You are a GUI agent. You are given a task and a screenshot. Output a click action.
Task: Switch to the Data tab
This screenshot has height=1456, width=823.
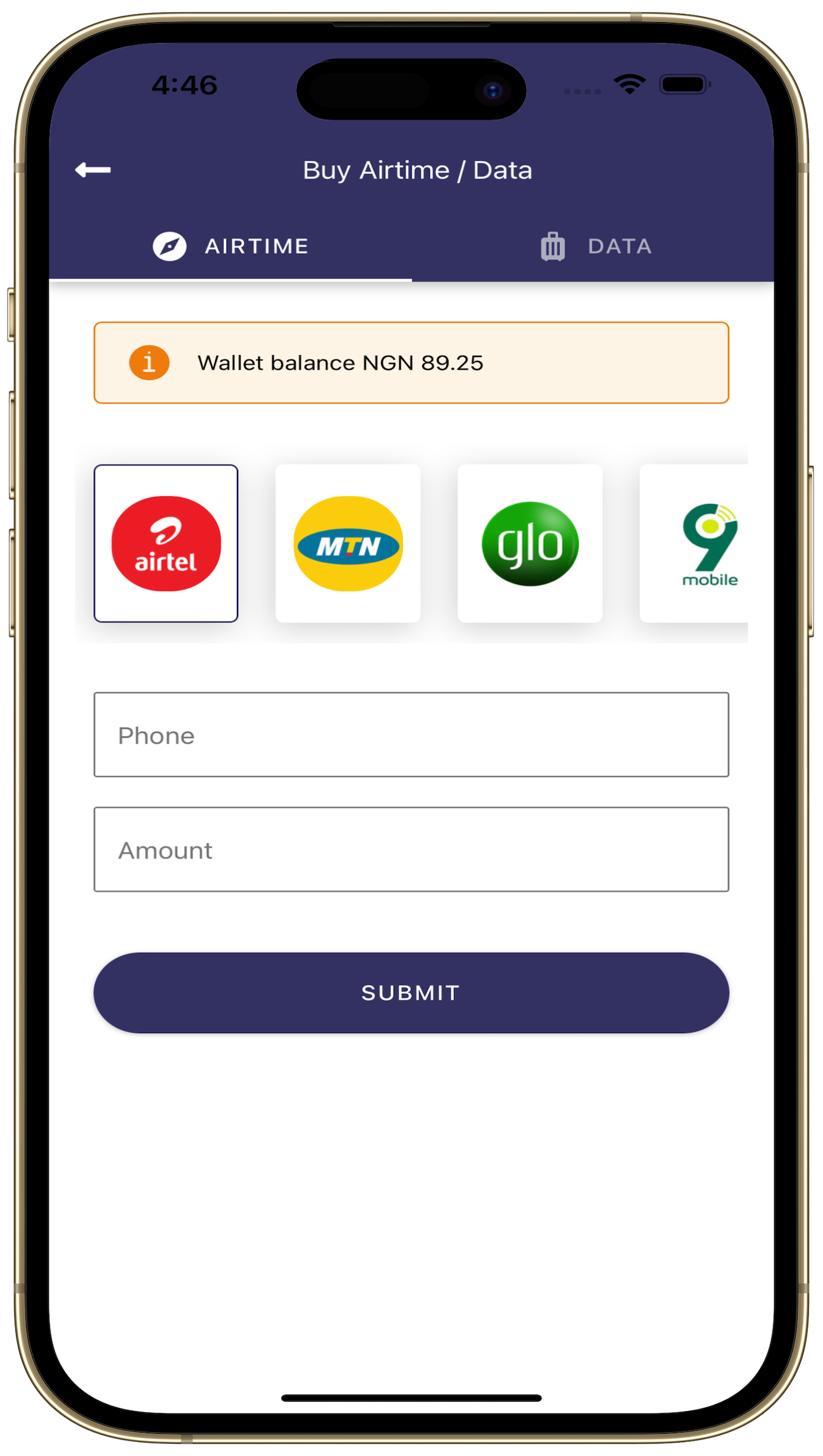coord(594,246)
